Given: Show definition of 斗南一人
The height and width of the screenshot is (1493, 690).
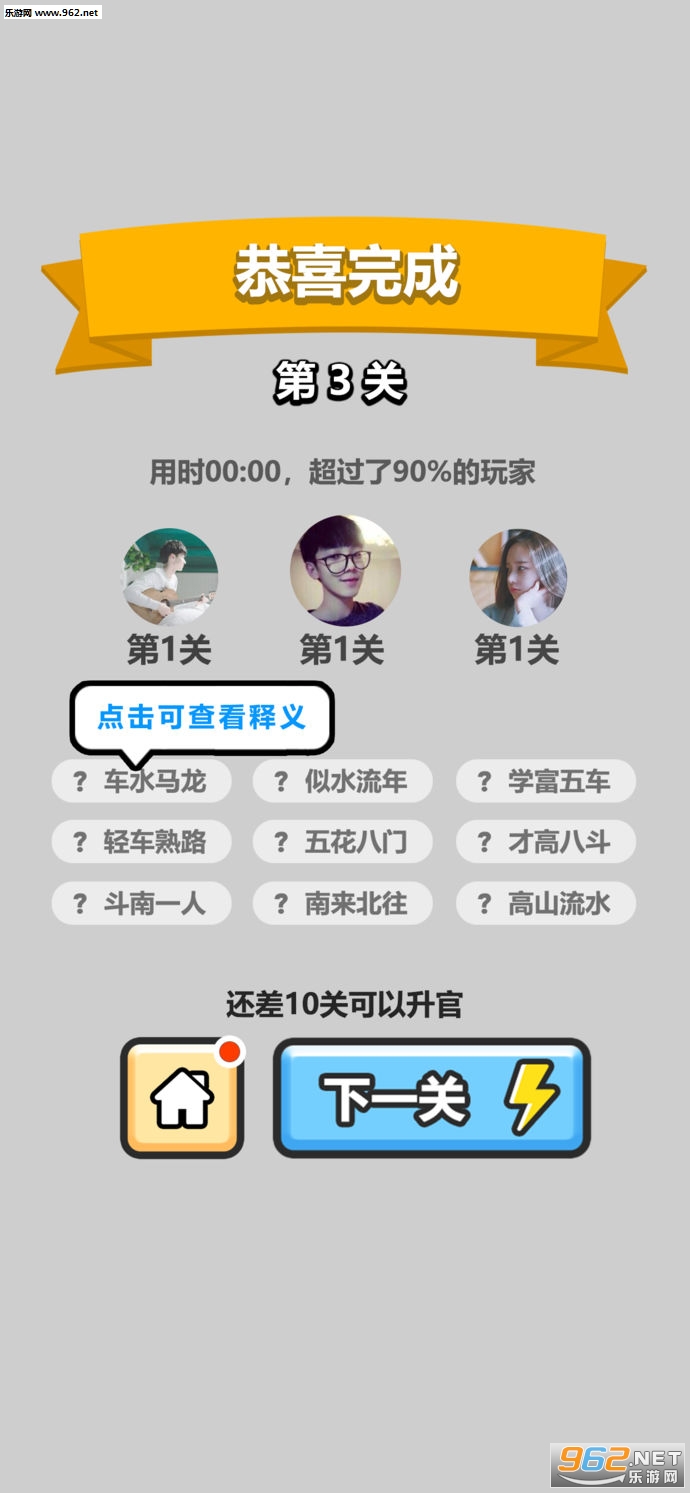Looking at the screenshot, I should pos(142,903).
